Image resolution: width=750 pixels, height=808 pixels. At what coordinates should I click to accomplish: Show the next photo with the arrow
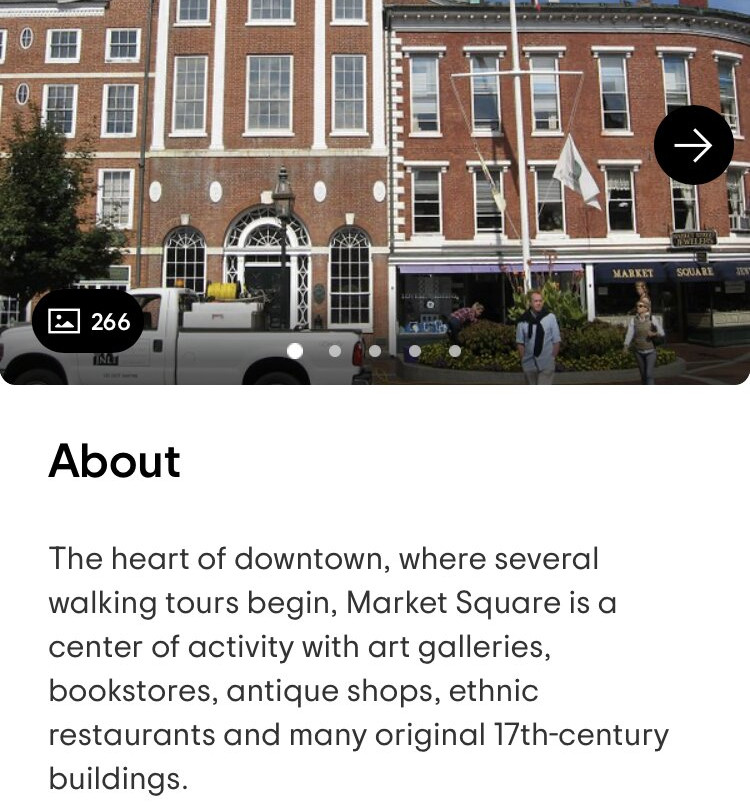[x=693, y=146]
